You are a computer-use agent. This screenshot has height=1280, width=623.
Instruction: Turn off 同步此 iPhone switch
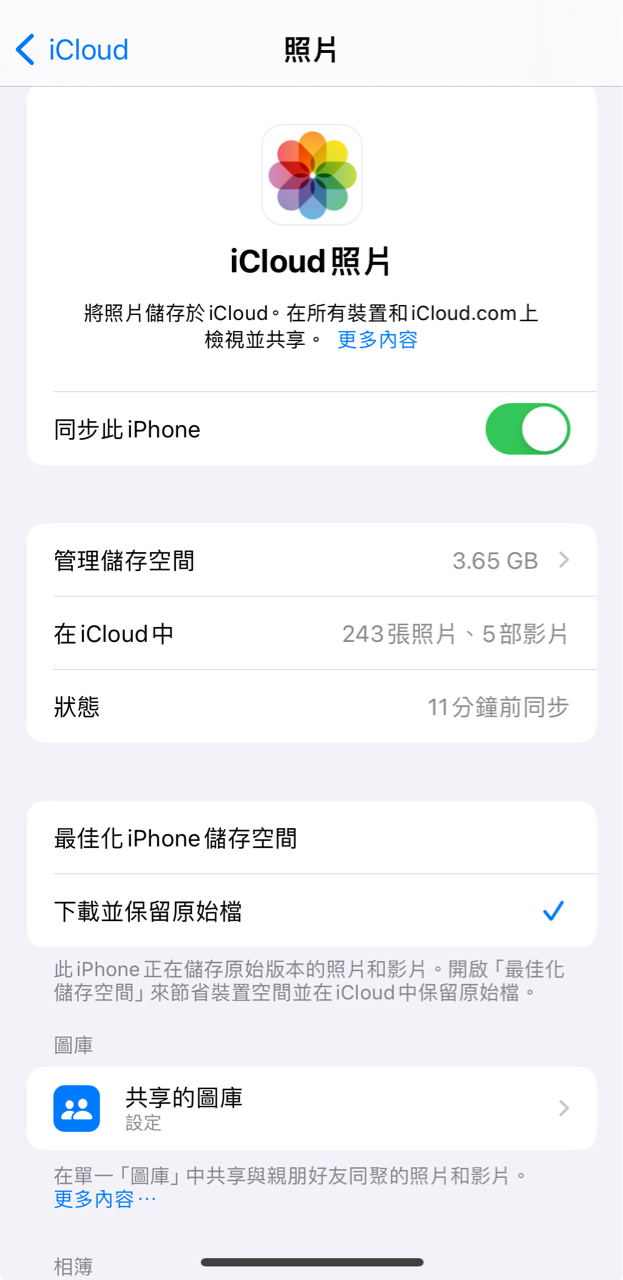click(x=528, y=429)
